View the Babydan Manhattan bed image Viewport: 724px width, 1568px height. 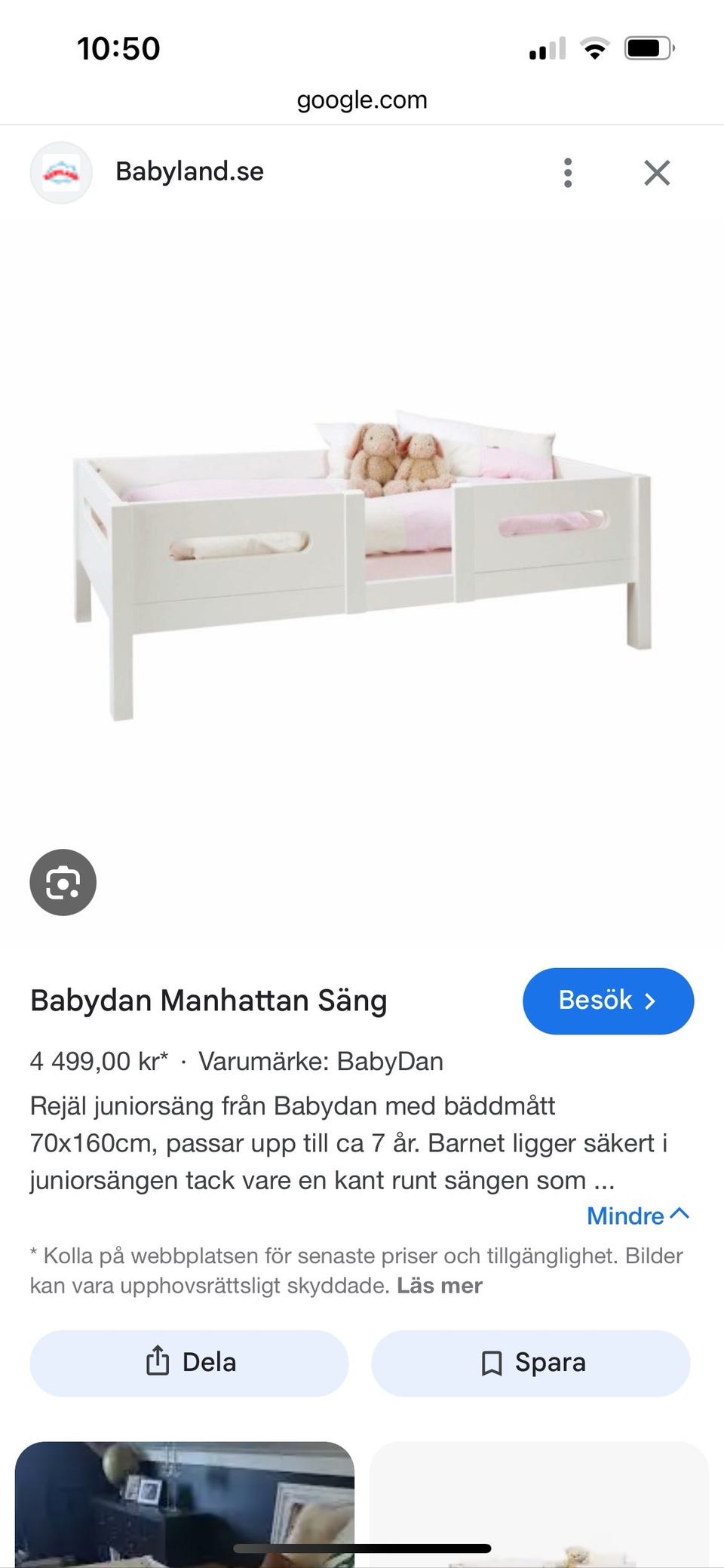pyautogui.click(x=362, y=558)
